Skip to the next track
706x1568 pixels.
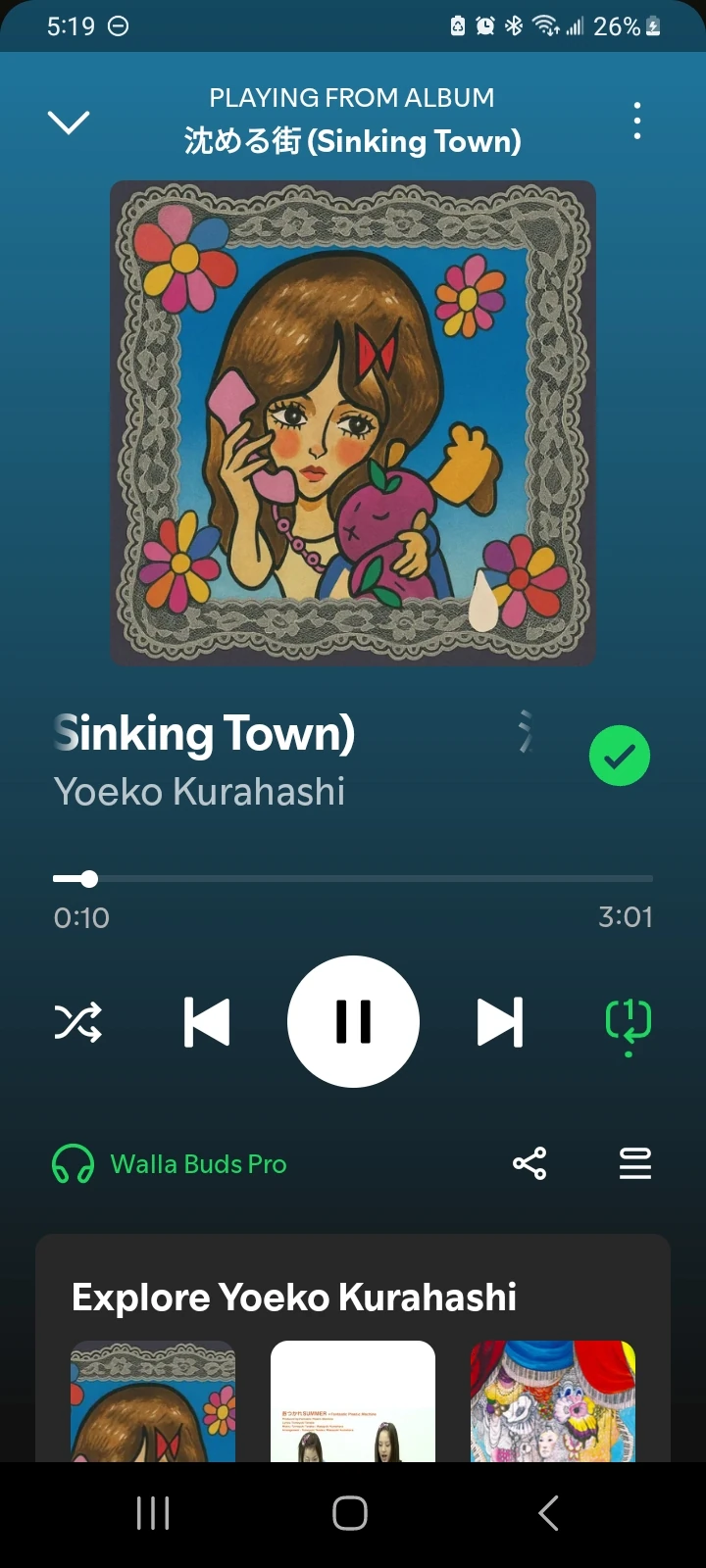click(x=499, y=1022)
